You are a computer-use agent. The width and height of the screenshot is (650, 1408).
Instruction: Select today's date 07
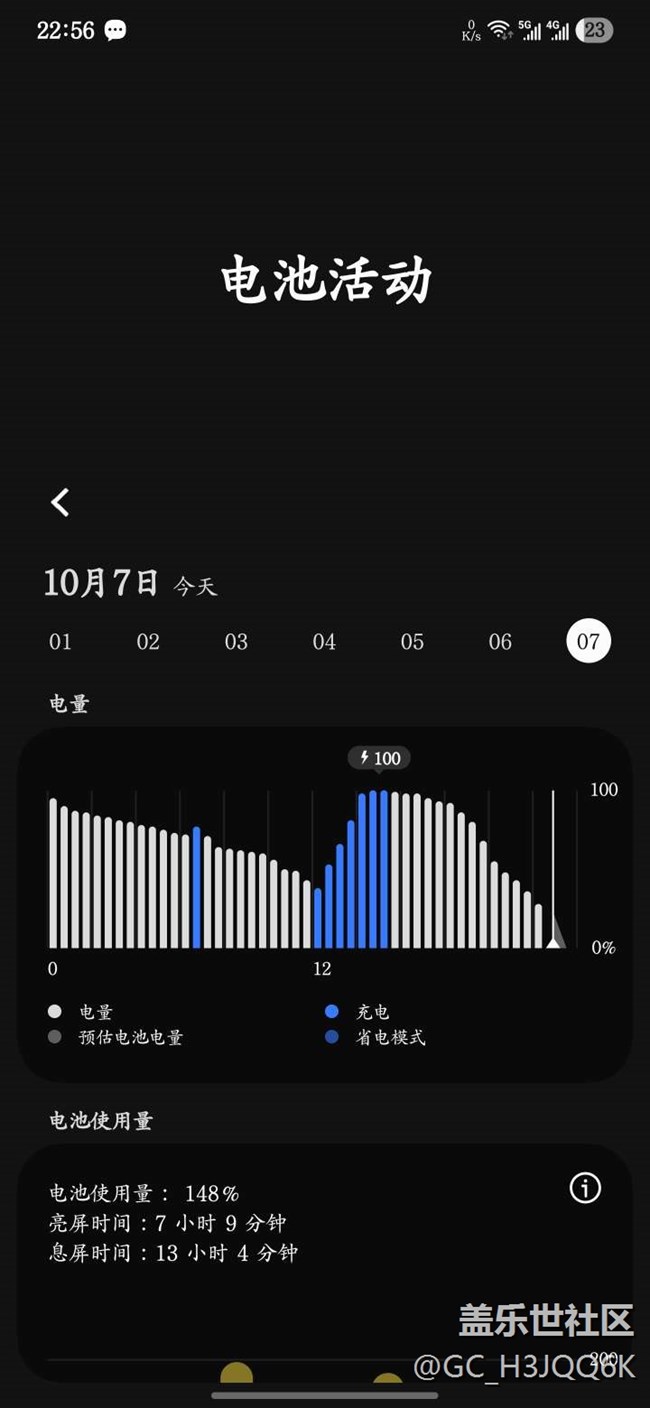coord(588,641)
